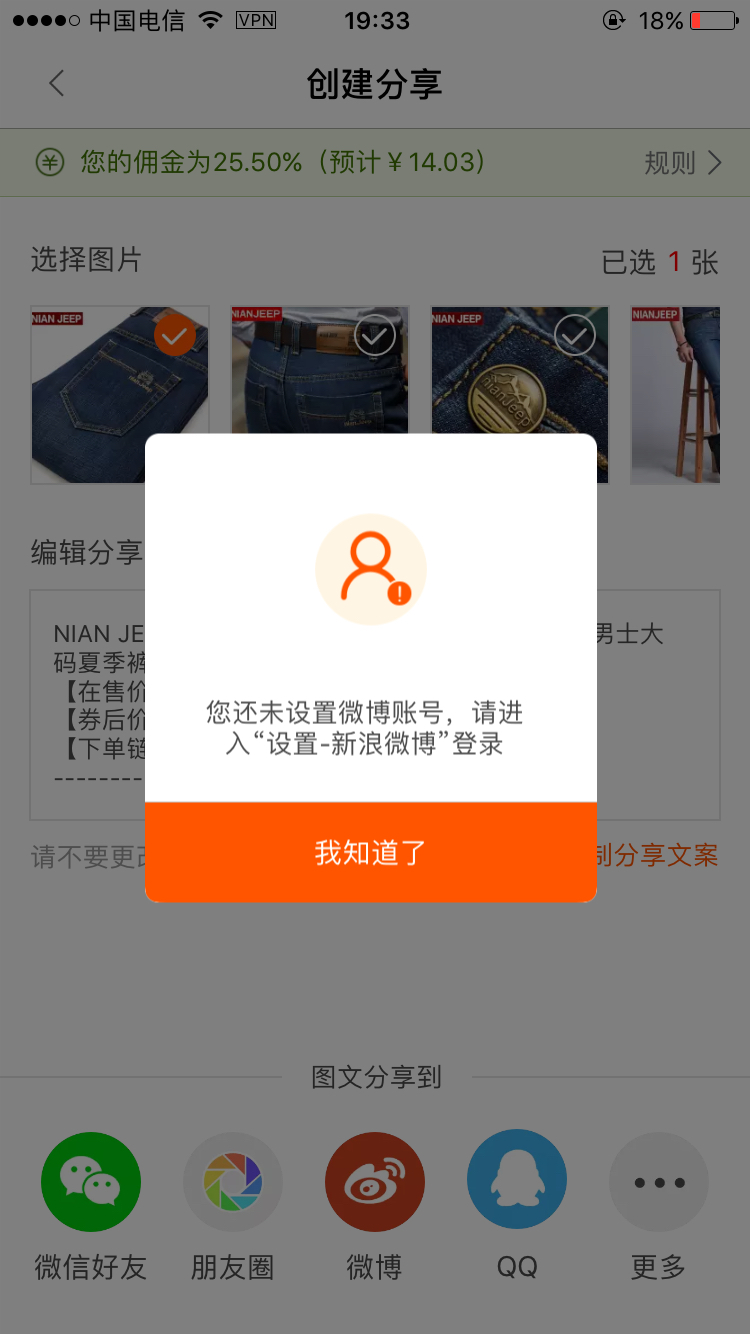Go back from 创建分享 page
Viewport: 750px width, 1334px height.
pos(57,84)
